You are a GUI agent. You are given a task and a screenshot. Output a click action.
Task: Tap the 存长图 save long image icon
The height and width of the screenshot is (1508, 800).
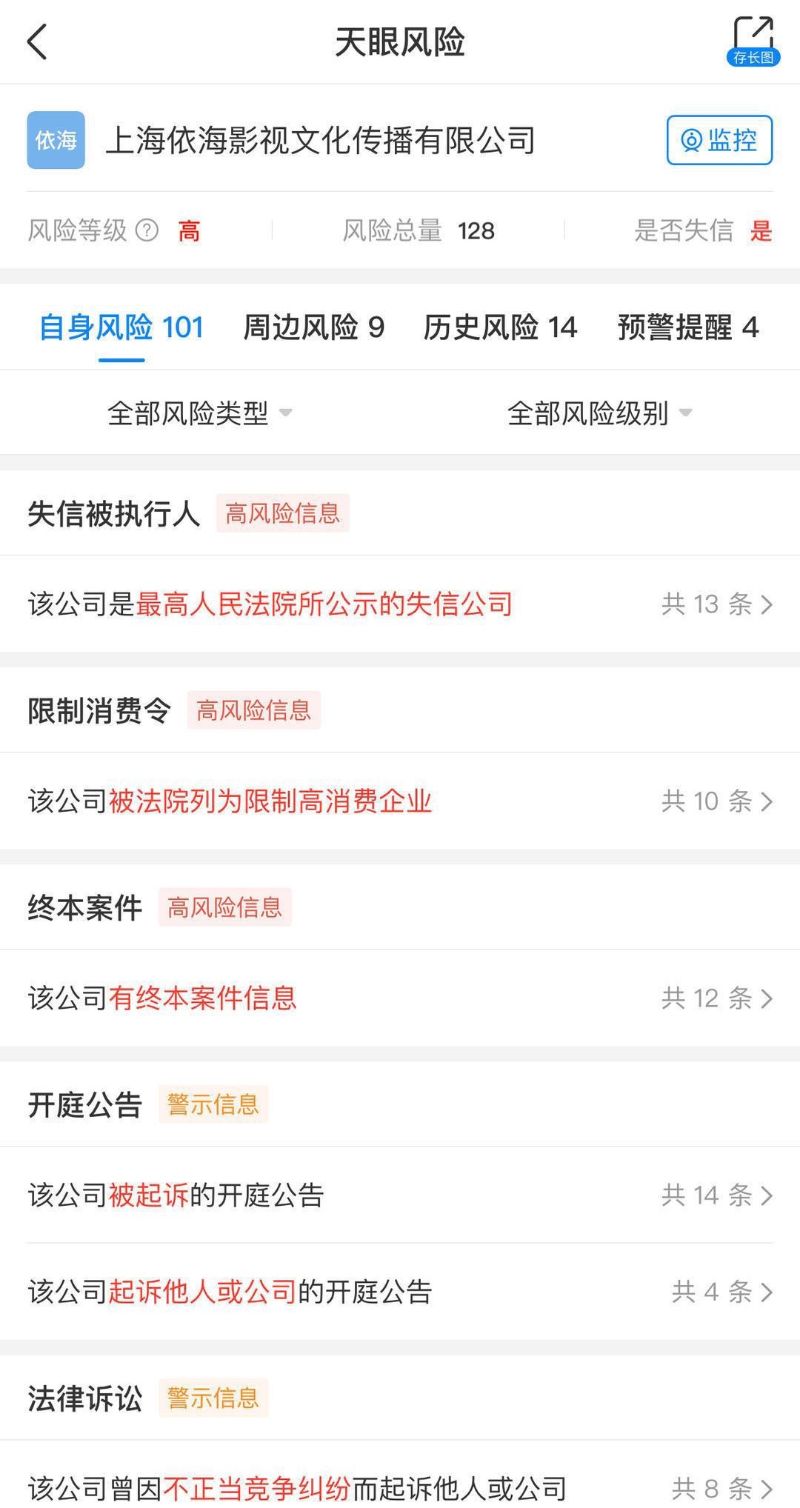click(753, 42)
